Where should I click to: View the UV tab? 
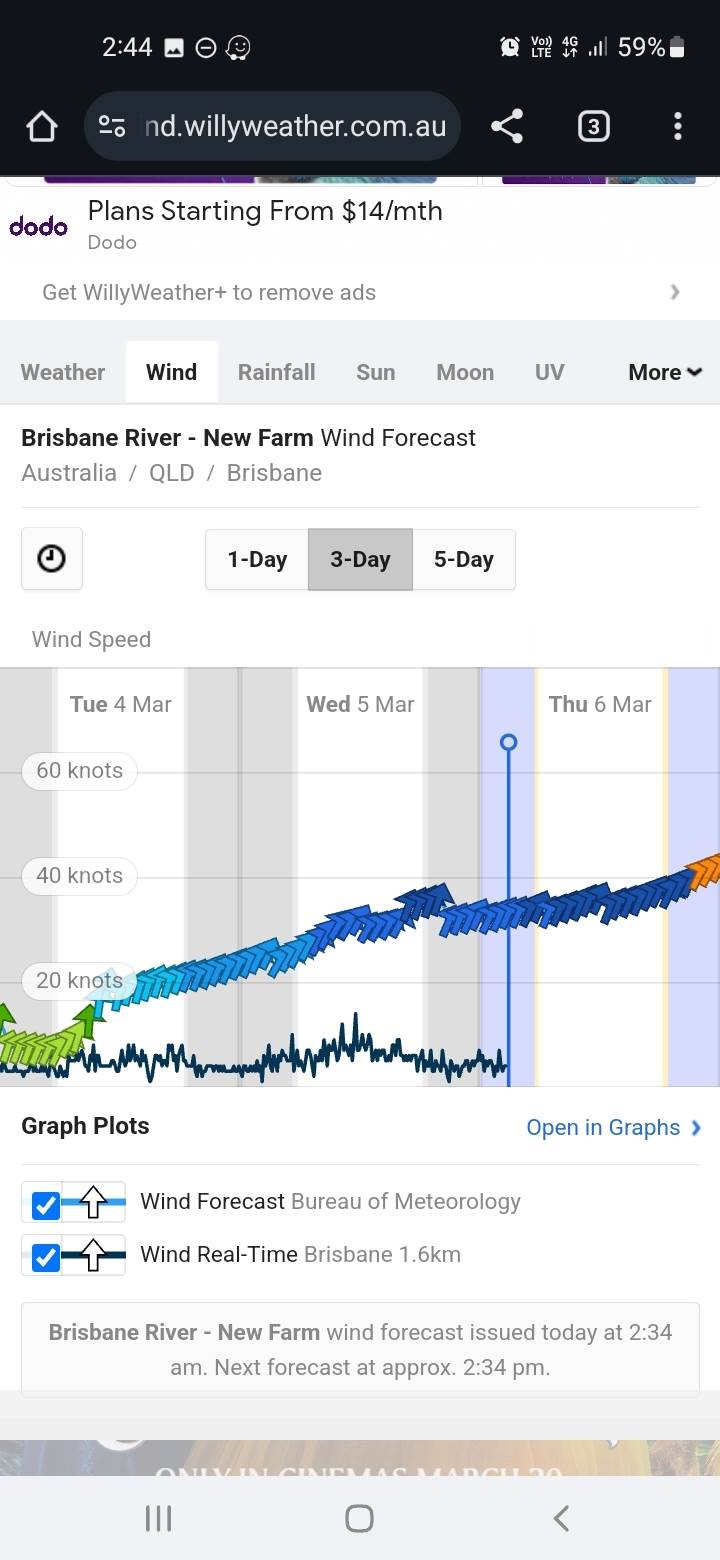tap(549, 372)
